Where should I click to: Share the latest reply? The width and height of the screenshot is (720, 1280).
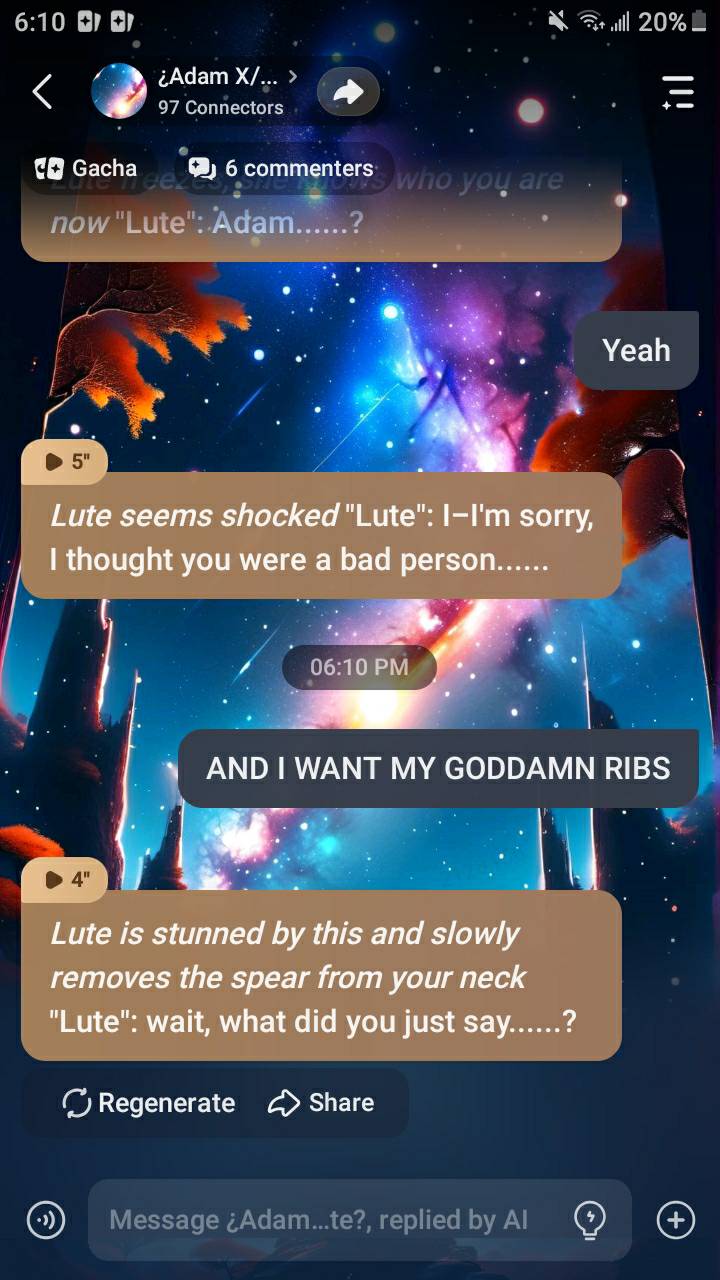pyautogui.click(x=322, y=1103)
